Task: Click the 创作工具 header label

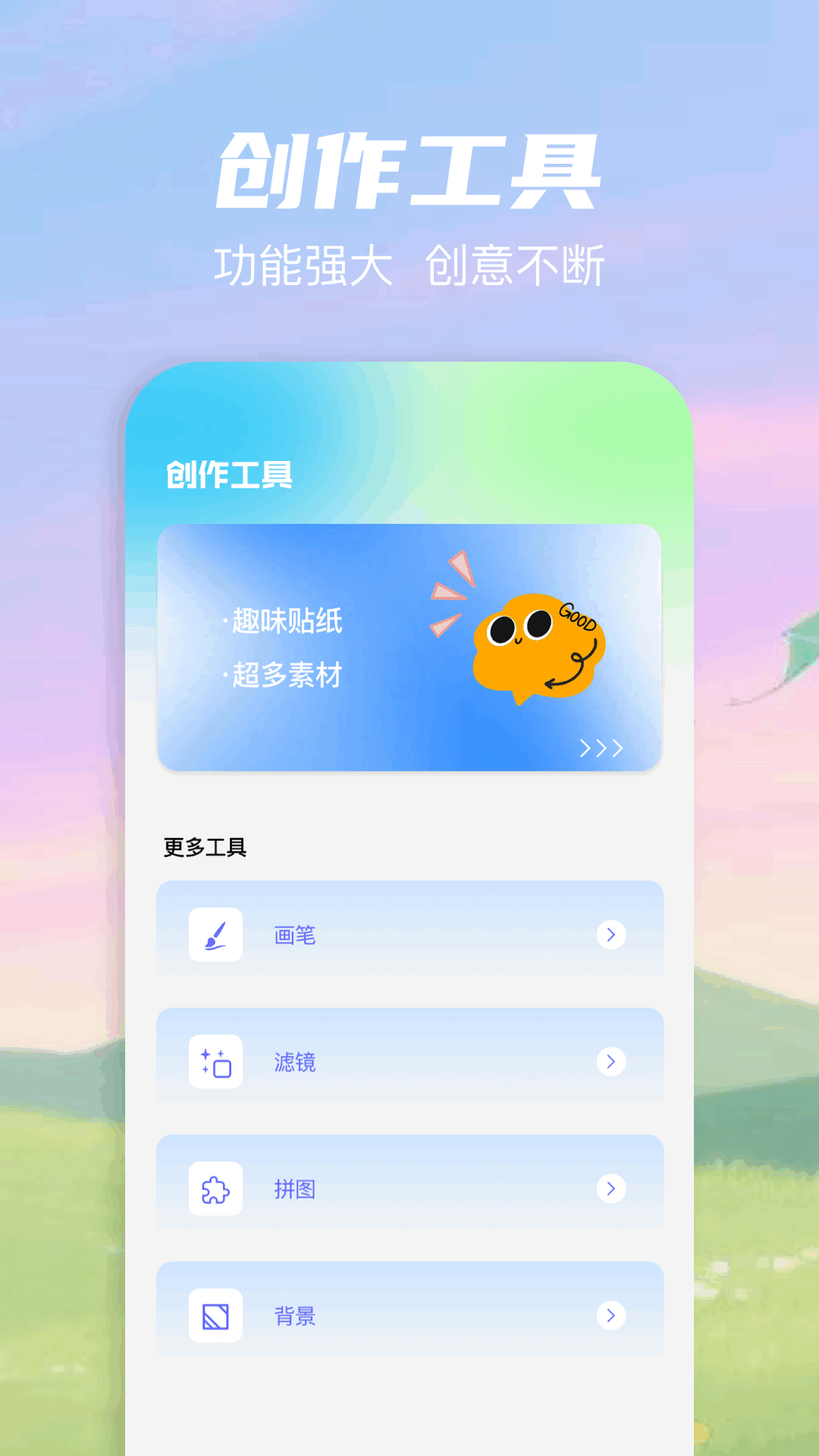Action: tap(230, 475)
